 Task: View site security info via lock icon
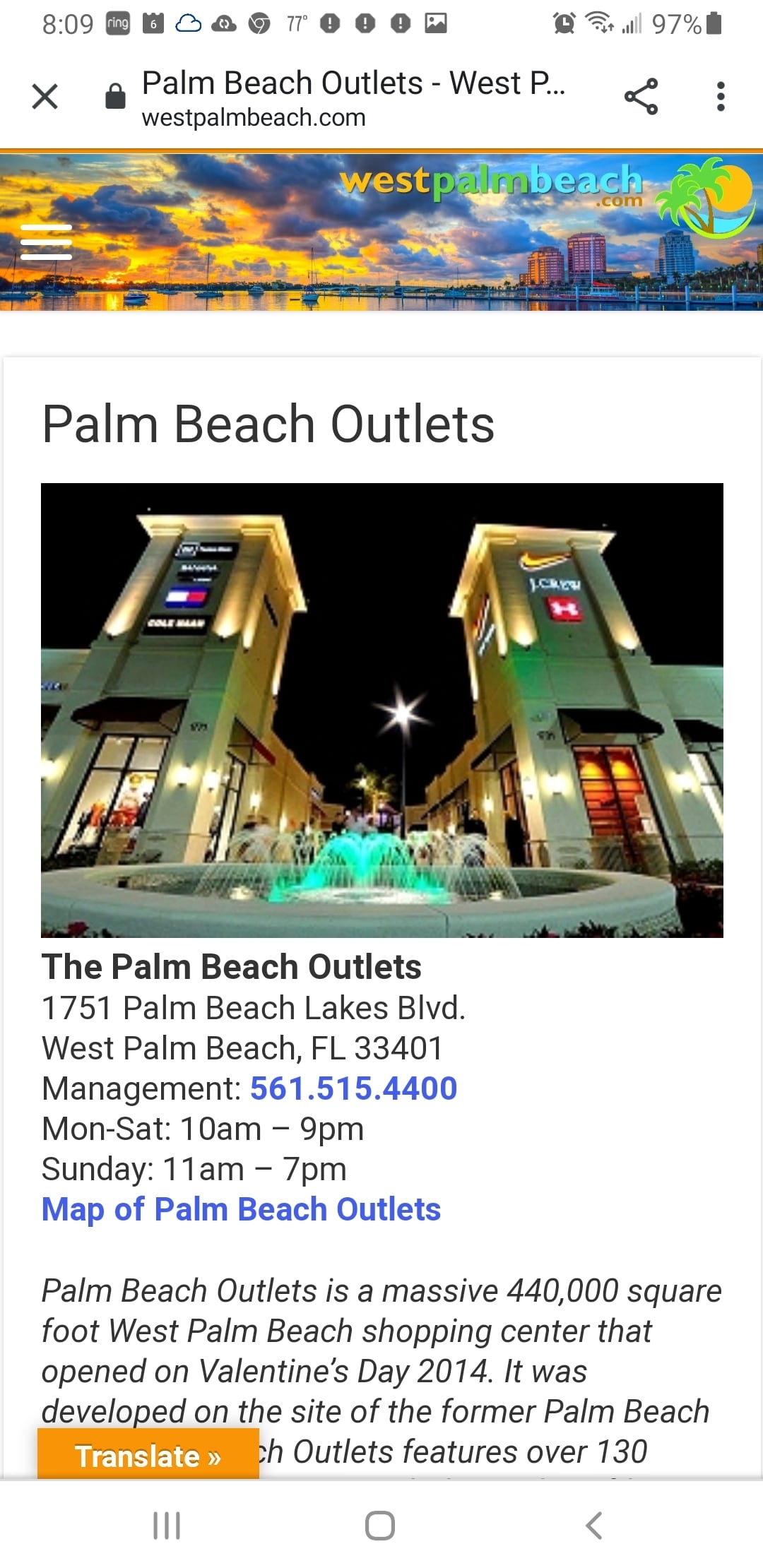(x=115, y=96)
